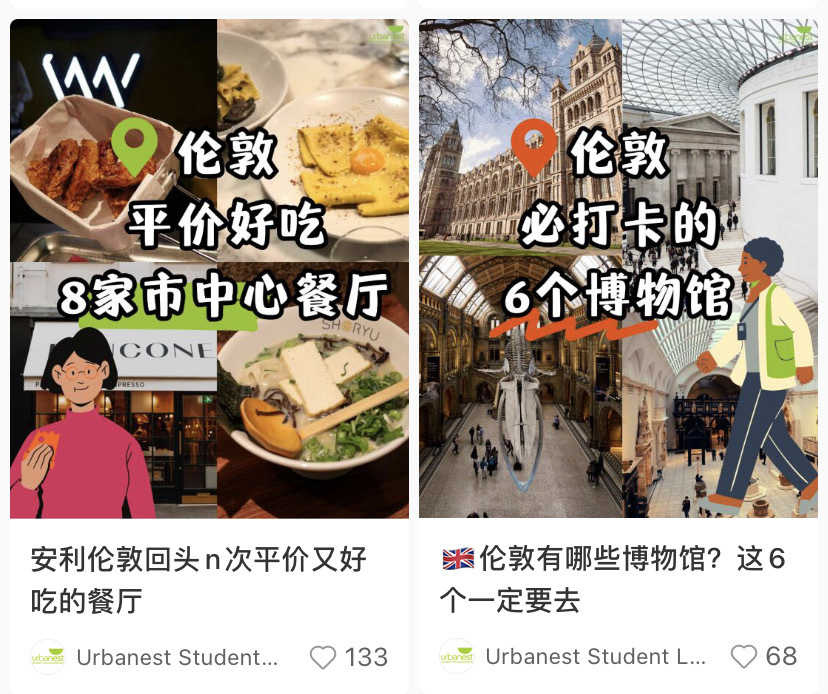Open the London affordable restaurants post
Image resolution: width=828 pixels, height=694 pixels.
click(209, 270)
